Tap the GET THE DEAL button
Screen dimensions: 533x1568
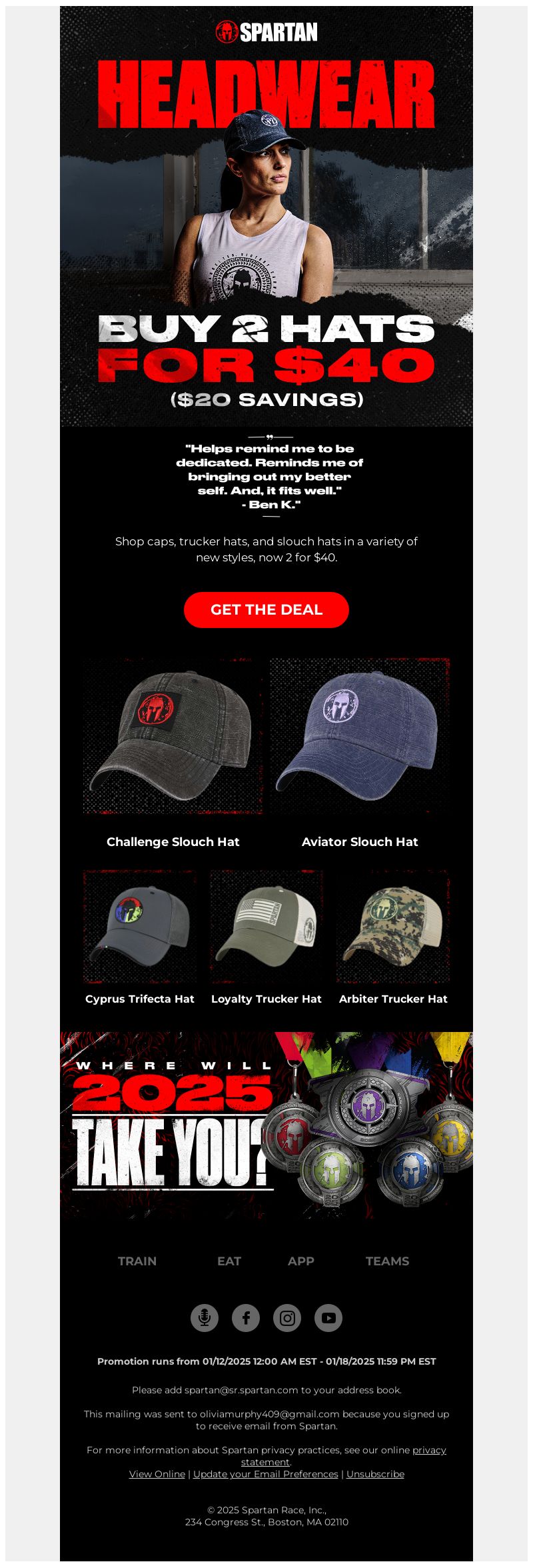pos(266,609)
